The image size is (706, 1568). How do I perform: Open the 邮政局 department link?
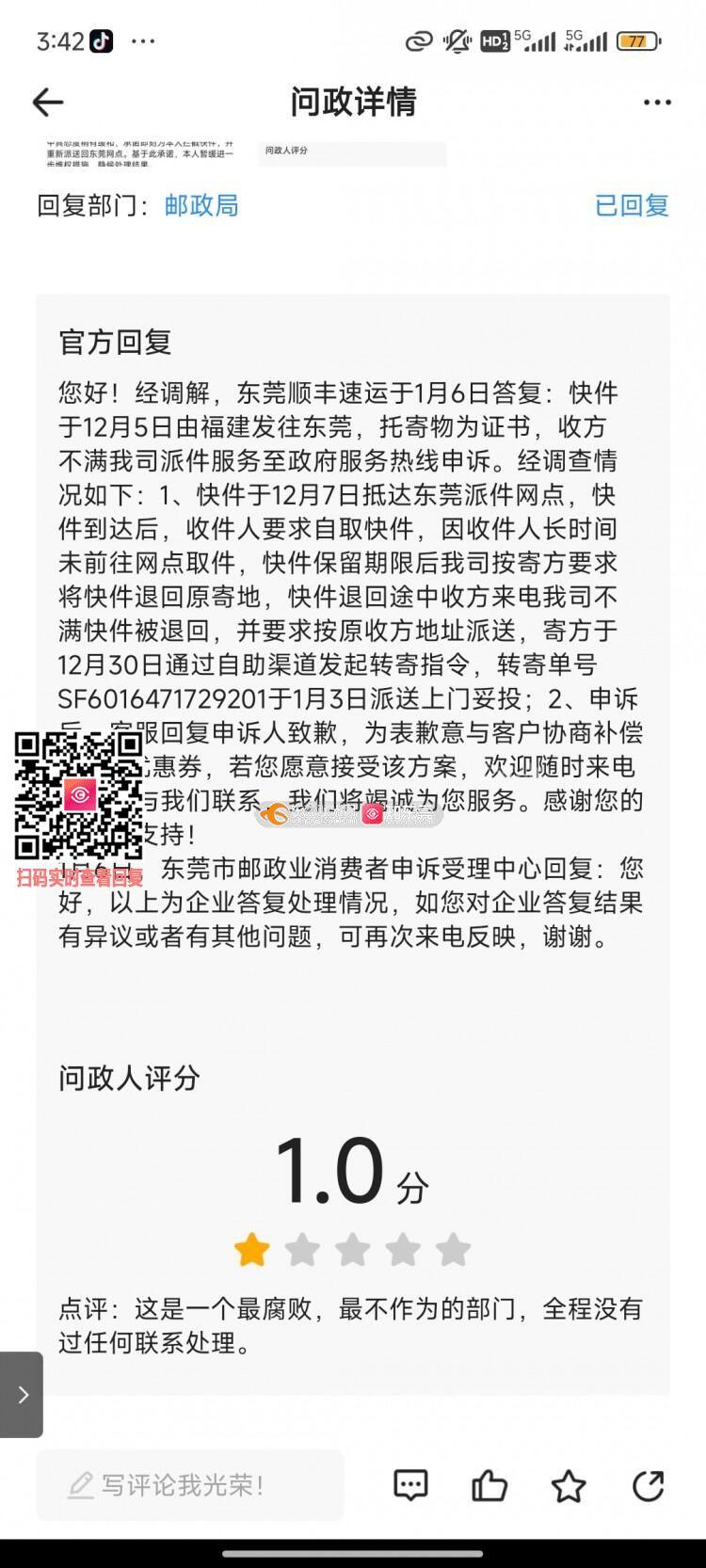tap(201, 205)
